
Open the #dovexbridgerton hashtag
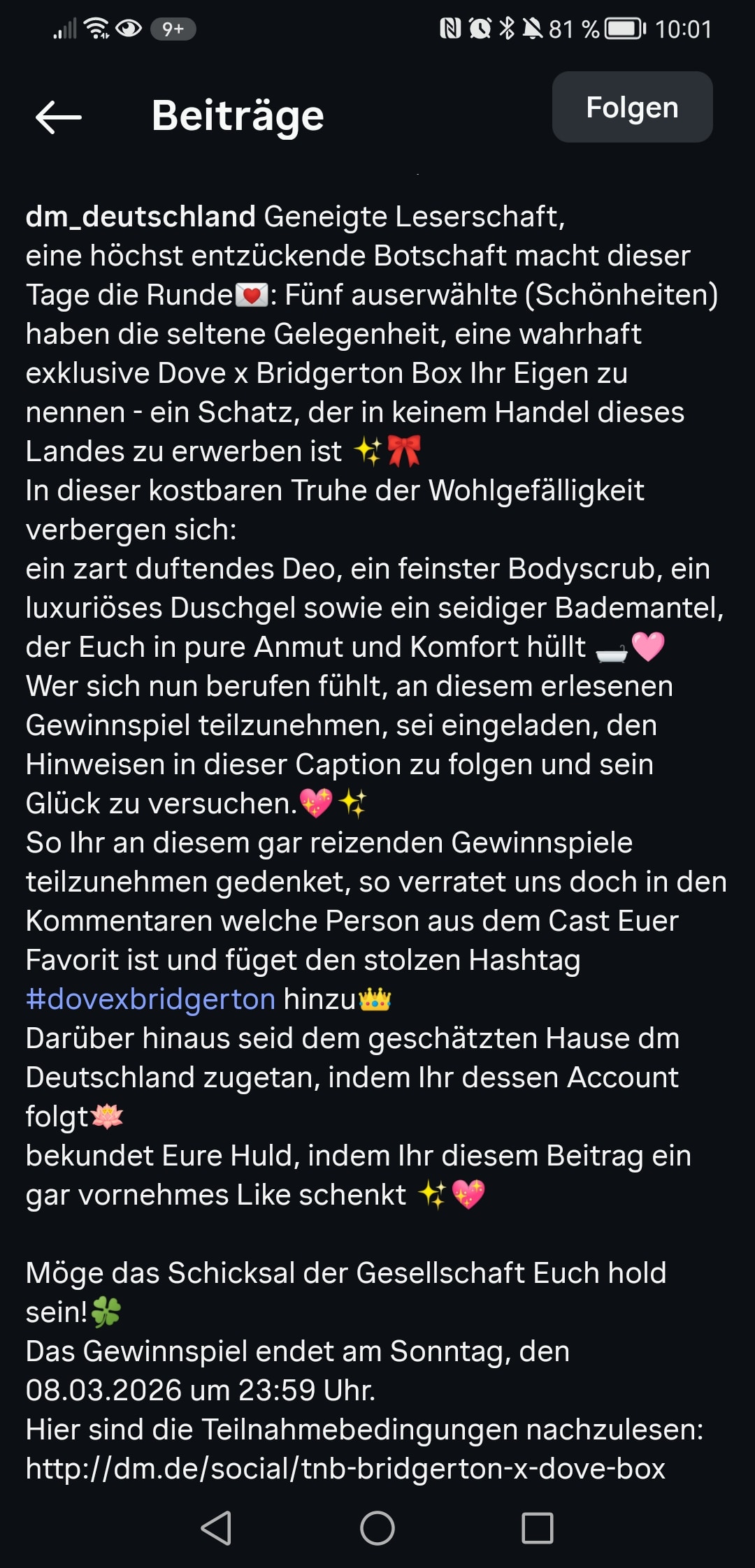[151, 999]
